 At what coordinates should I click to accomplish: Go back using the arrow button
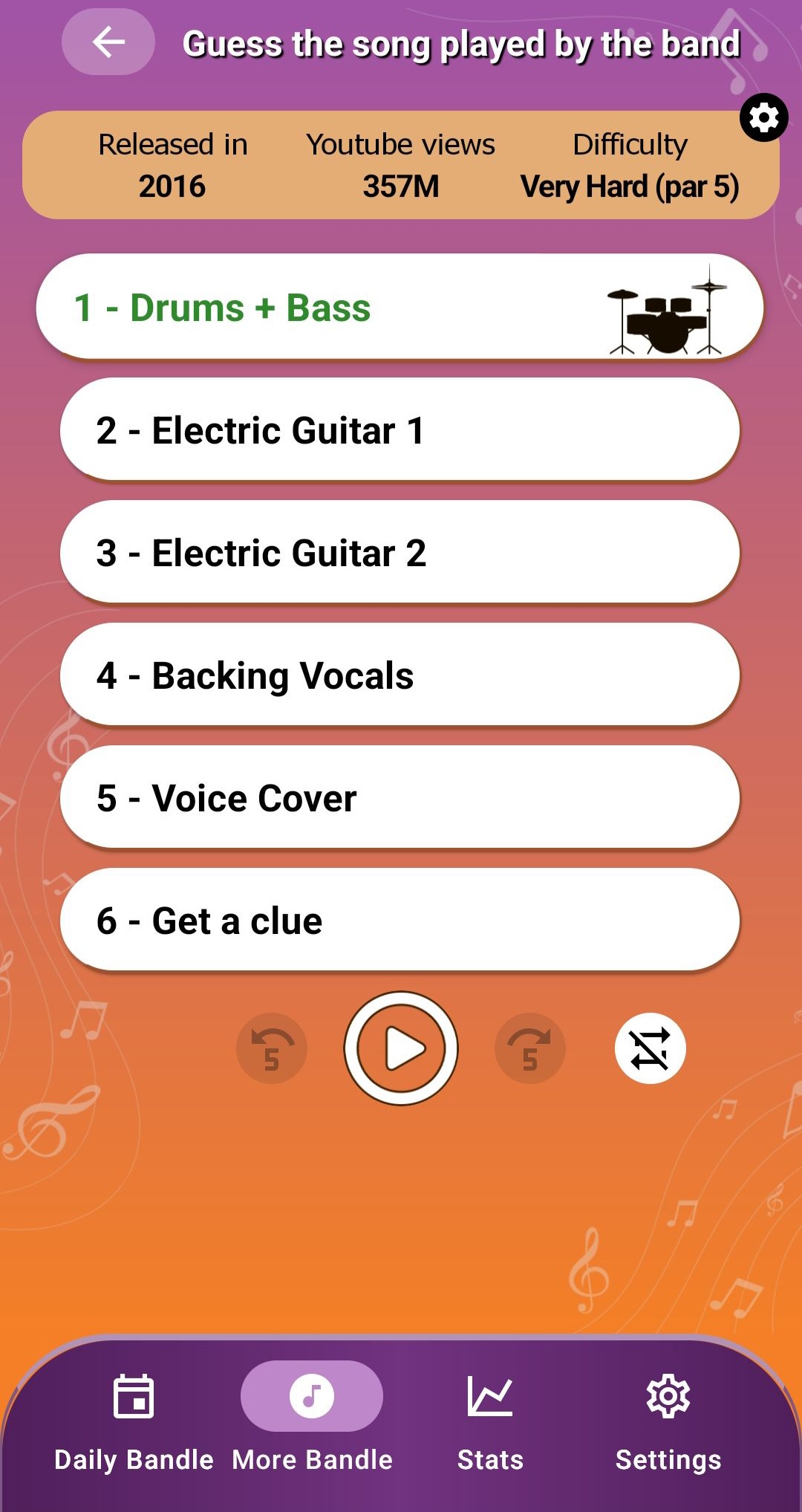pyautogui.click(x=108, y=42)
